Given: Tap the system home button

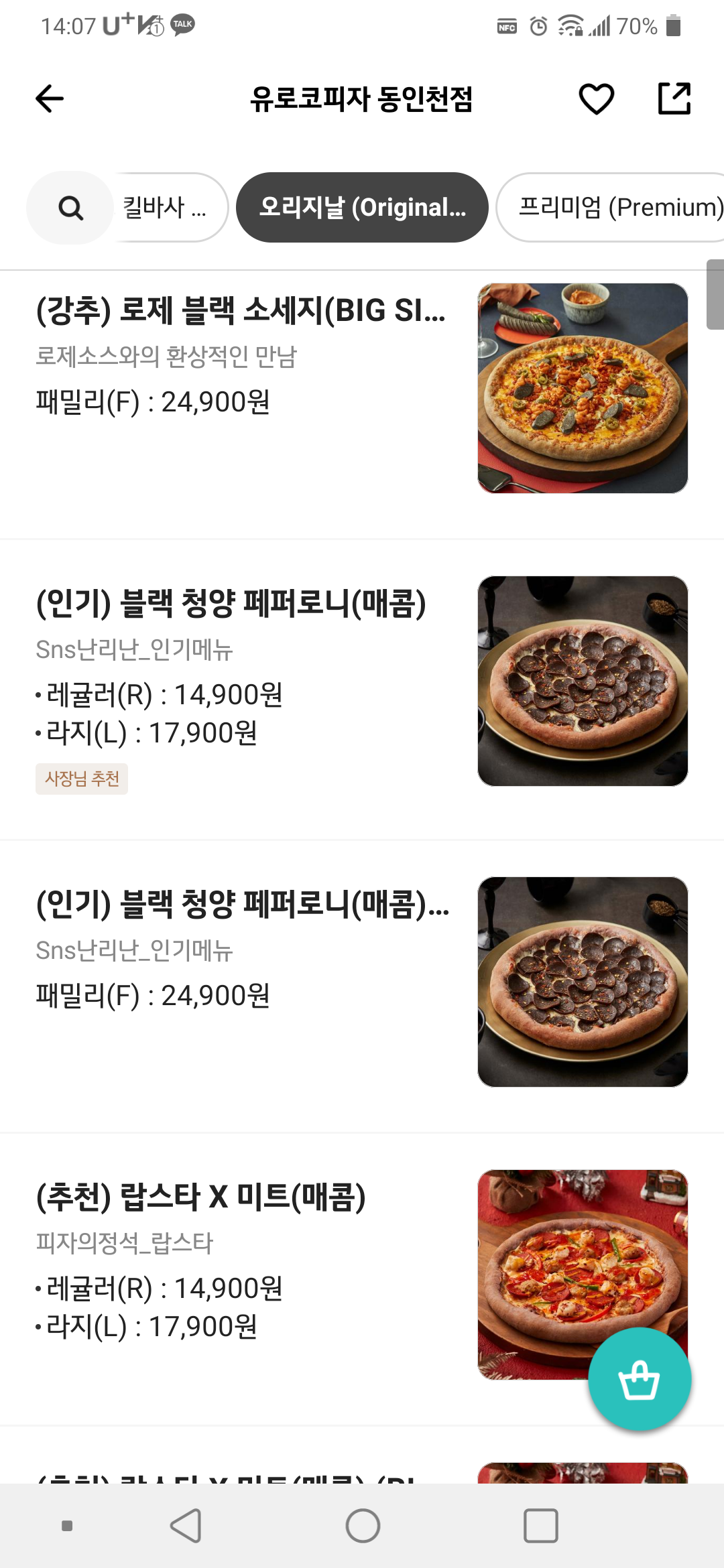Looking at the screenshot, I should click(363, 1526).
